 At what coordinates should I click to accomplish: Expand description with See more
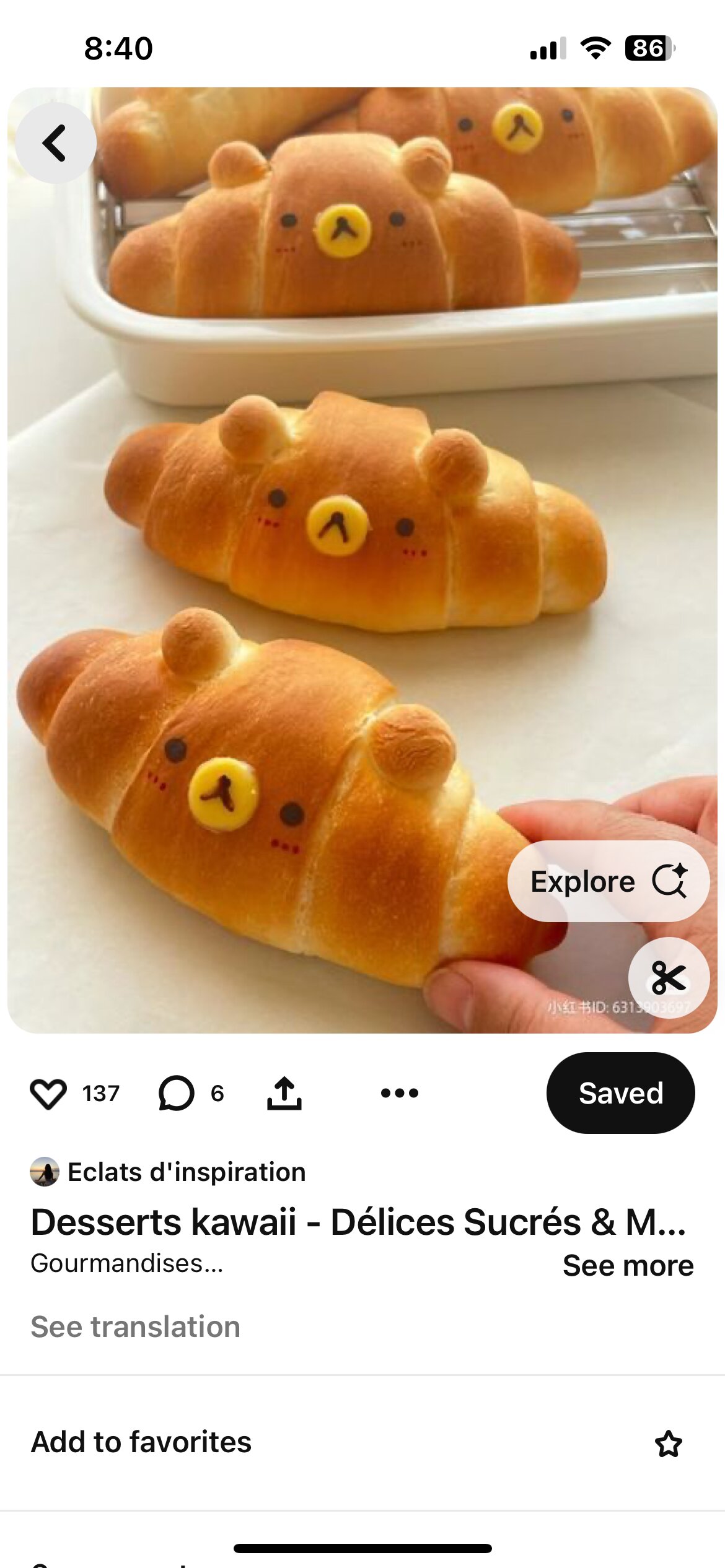pos(628,1265)
